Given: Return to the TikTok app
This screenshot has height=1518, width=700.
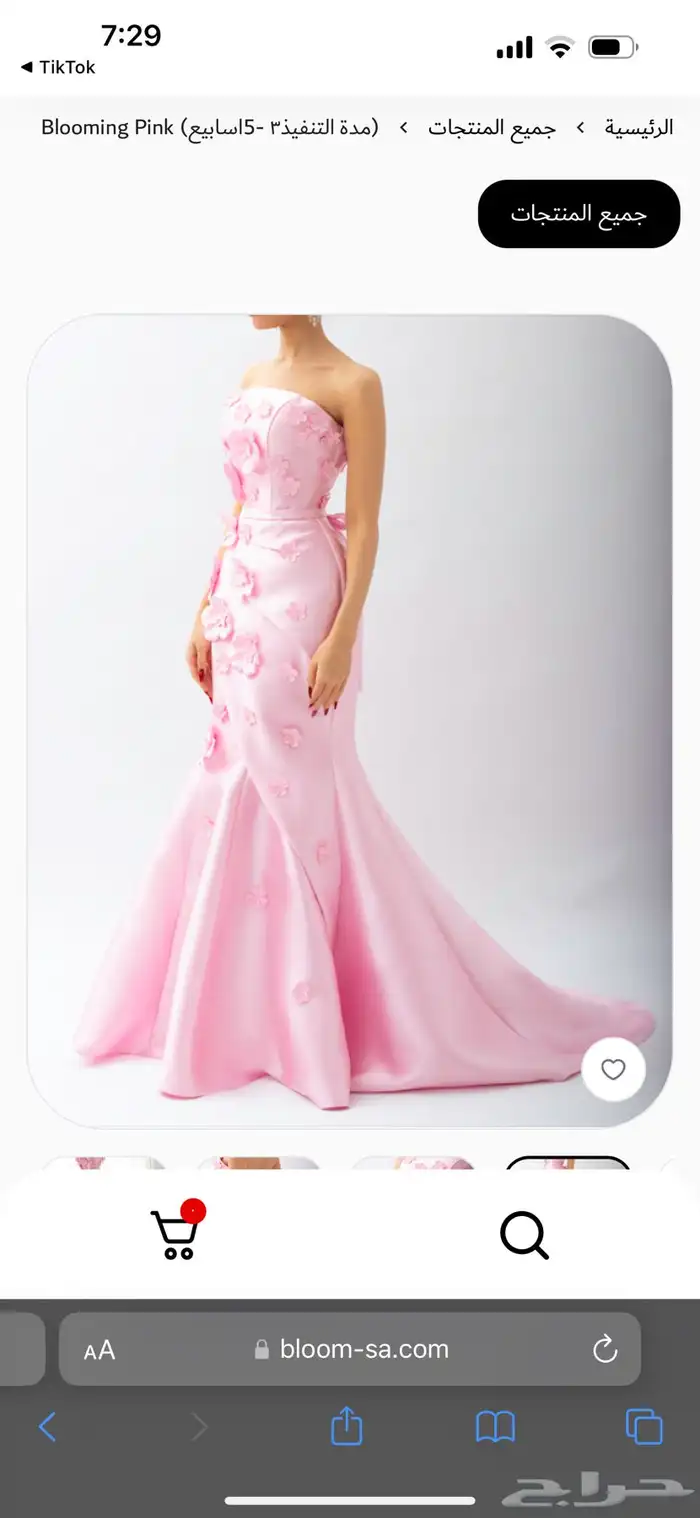Looking at the screenshot, I should [x=58, y=68].
